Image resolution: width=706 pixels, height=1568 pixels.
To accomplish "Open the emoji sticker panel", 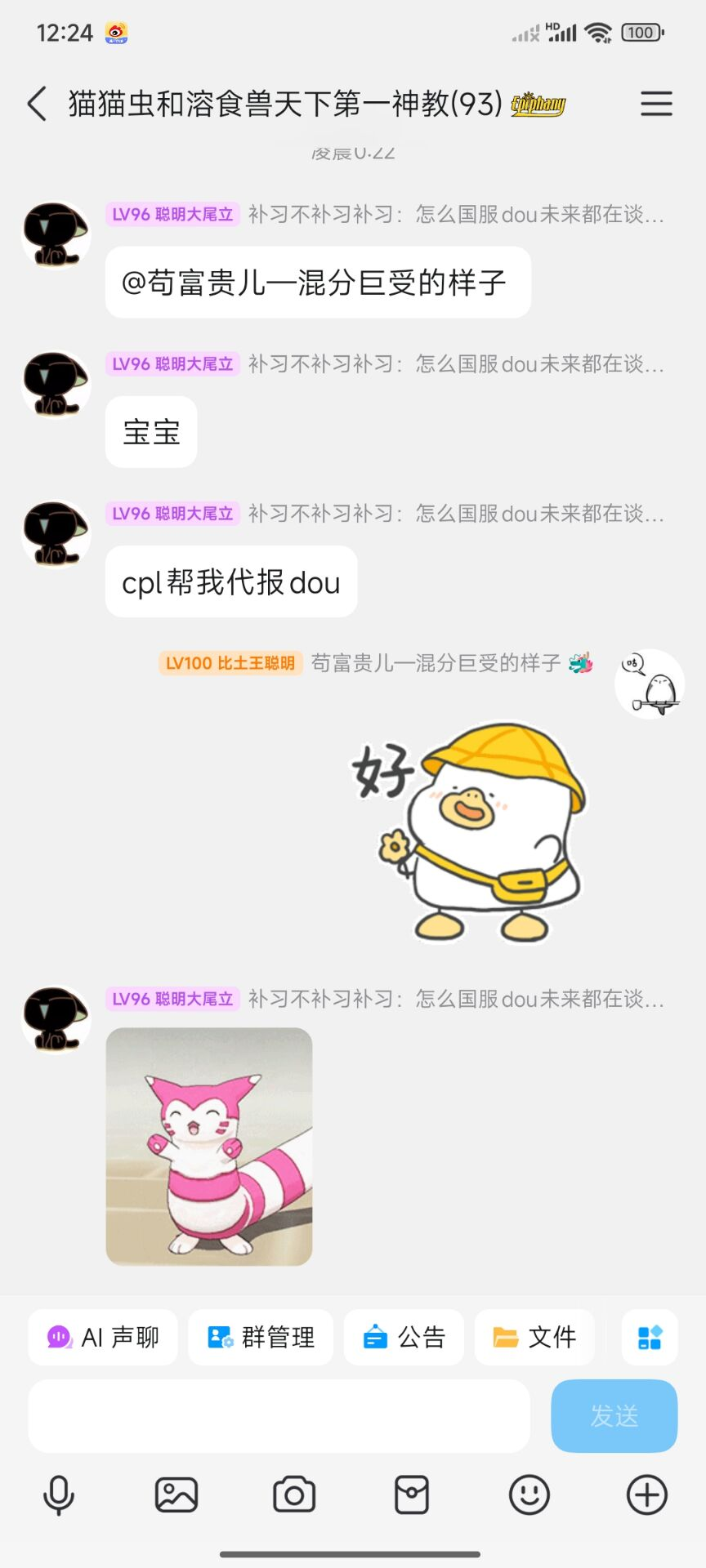I will 529,1495.
